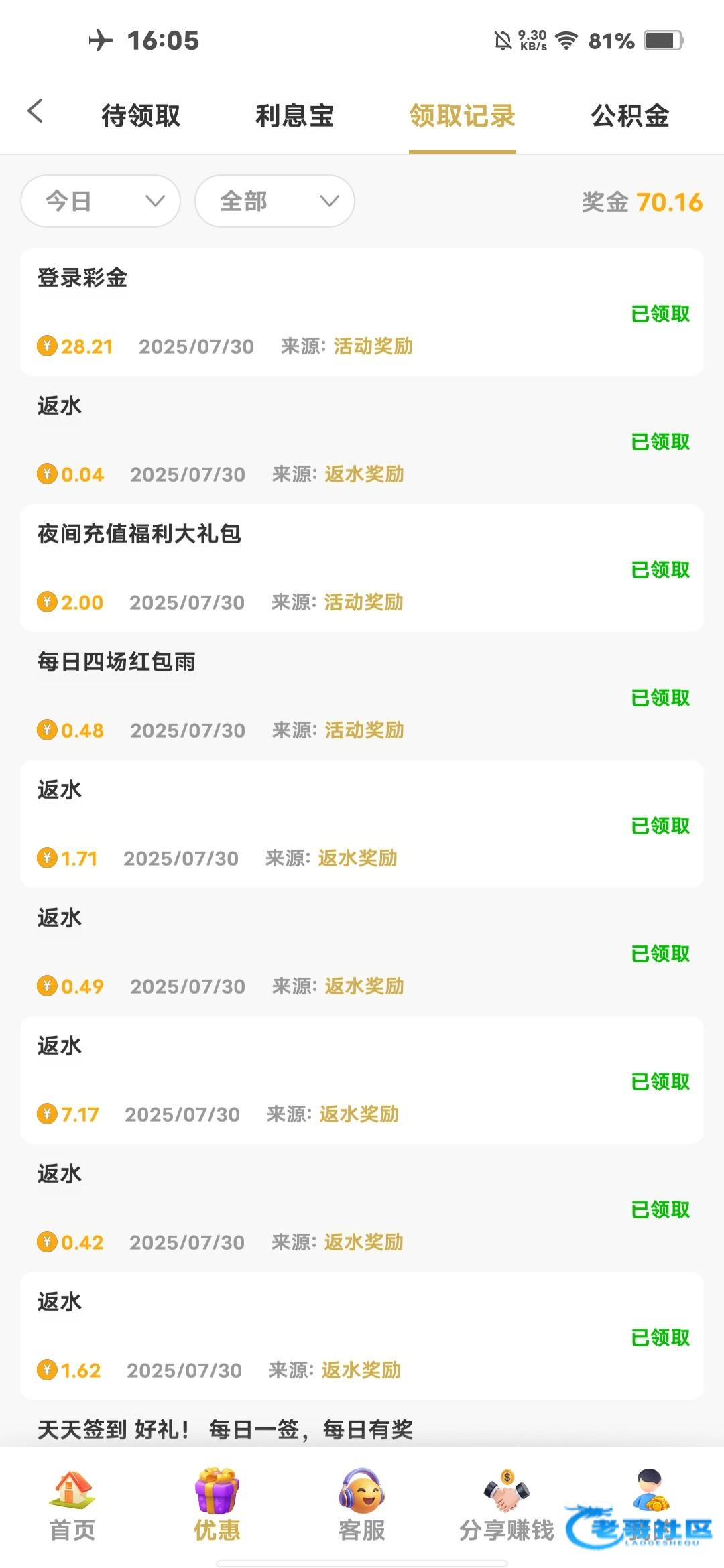The image size is (724, 1568).
Task: Open the 每日四场红包雨 record
Action: pyautogui.click(x=362, y=696)
